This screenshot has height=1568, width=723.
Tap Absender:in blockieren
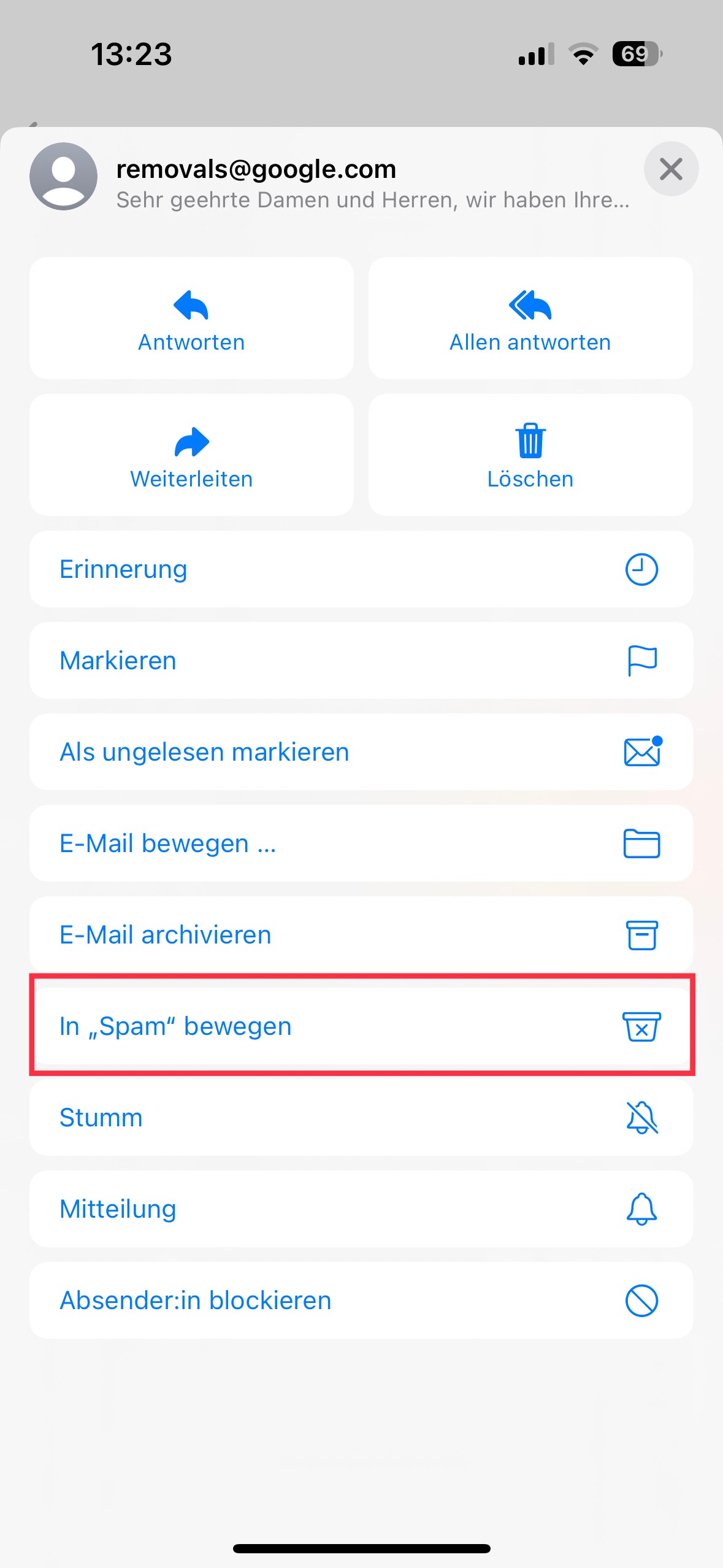pyautogui.click(x=361, y=1301)
